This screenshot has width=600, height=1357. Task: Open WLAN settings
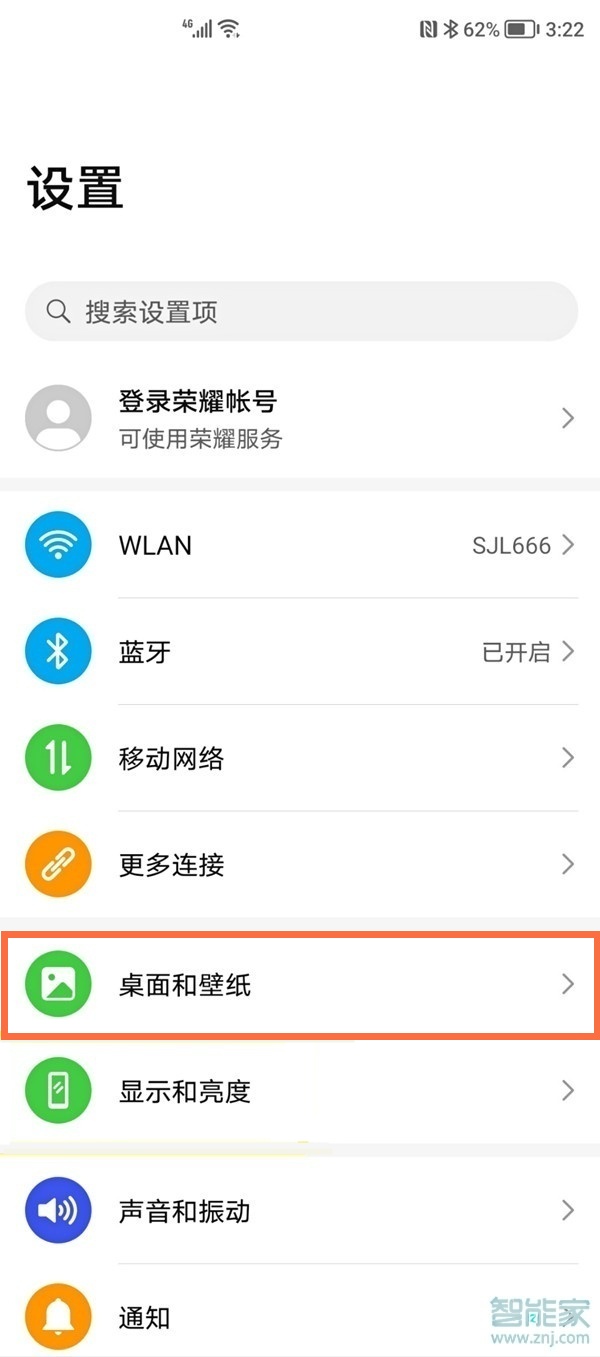point(300,545)
